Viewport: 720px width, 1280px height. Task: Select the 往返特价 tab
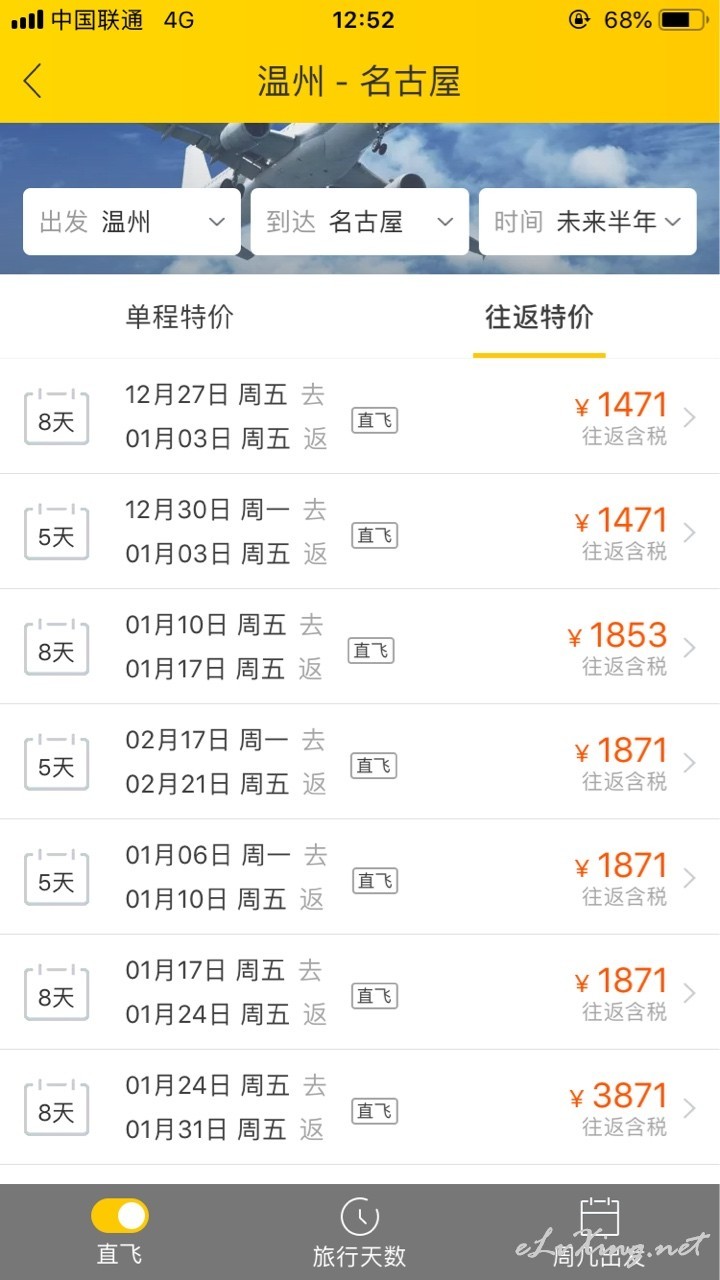[539, 317]
